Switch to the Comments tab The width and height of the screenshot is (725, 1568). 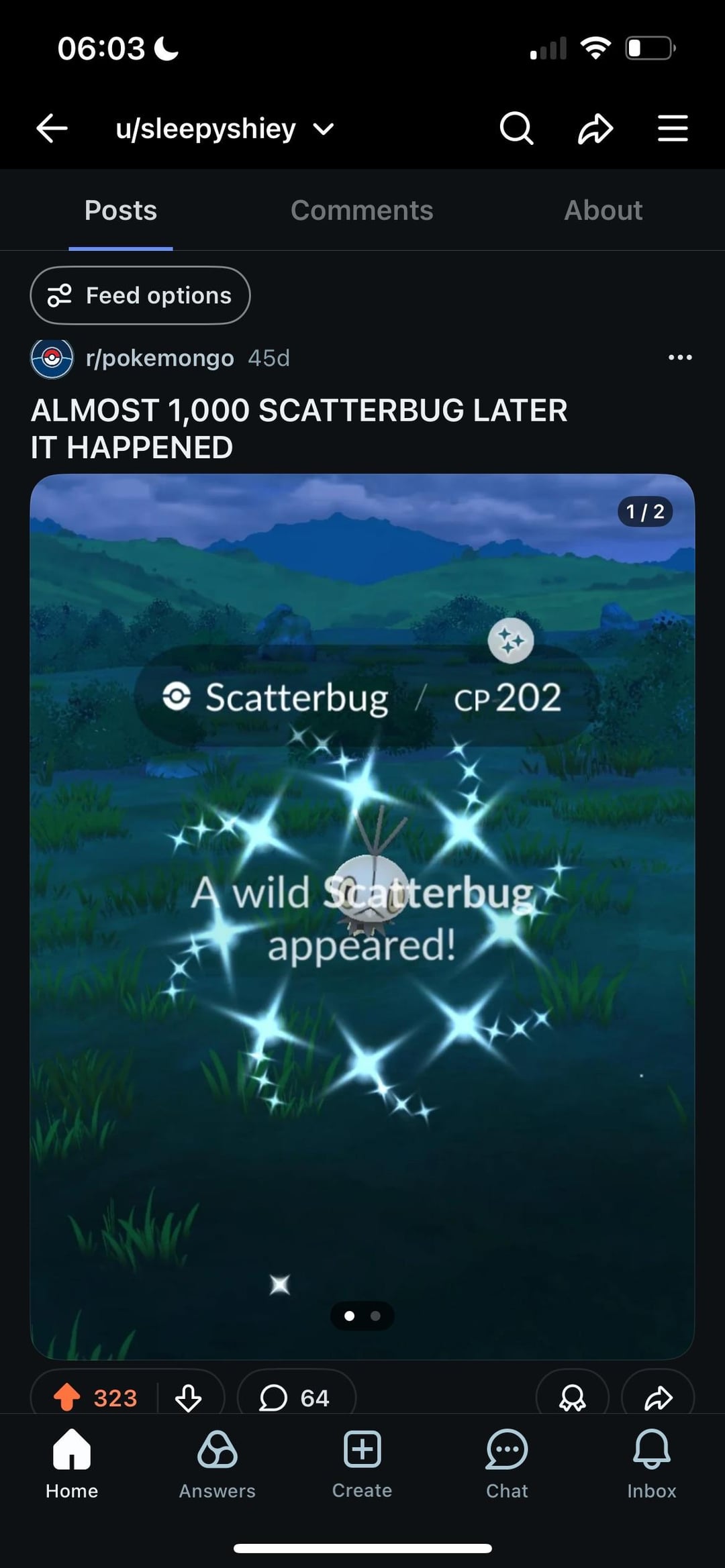click(362, 211)
